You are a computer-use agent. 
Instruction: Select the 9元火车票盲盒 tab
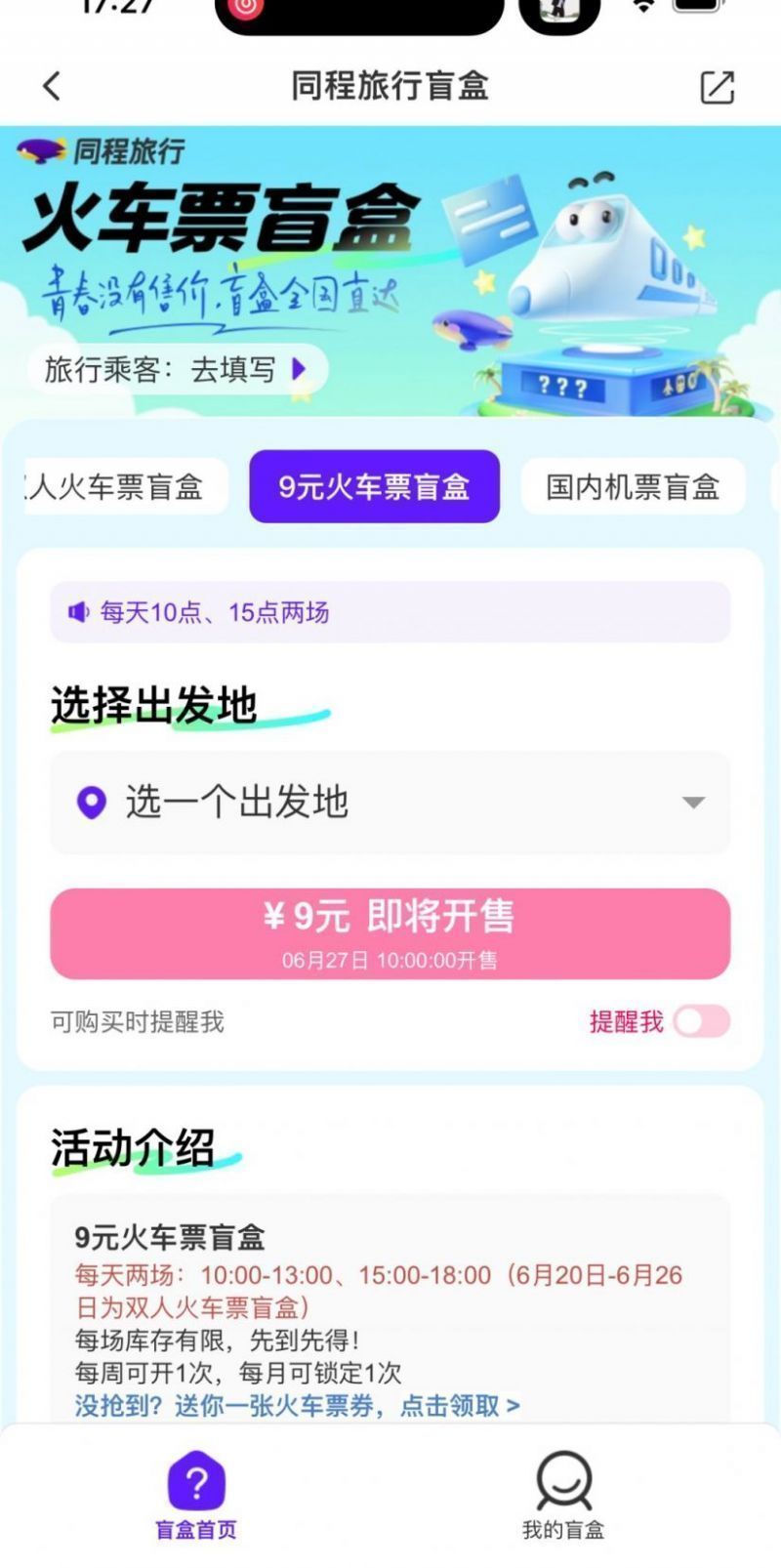point(374,486)
